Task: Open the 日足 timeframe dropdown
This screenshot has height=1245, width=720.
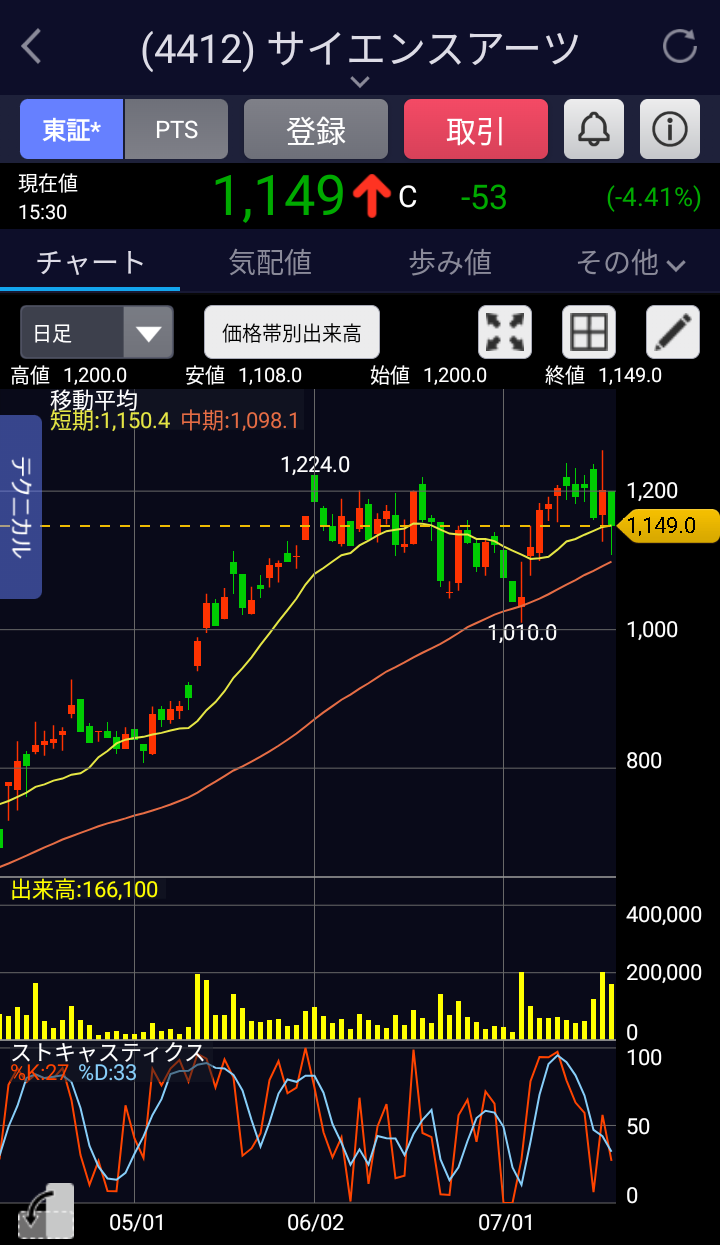Action: (97, 332)
